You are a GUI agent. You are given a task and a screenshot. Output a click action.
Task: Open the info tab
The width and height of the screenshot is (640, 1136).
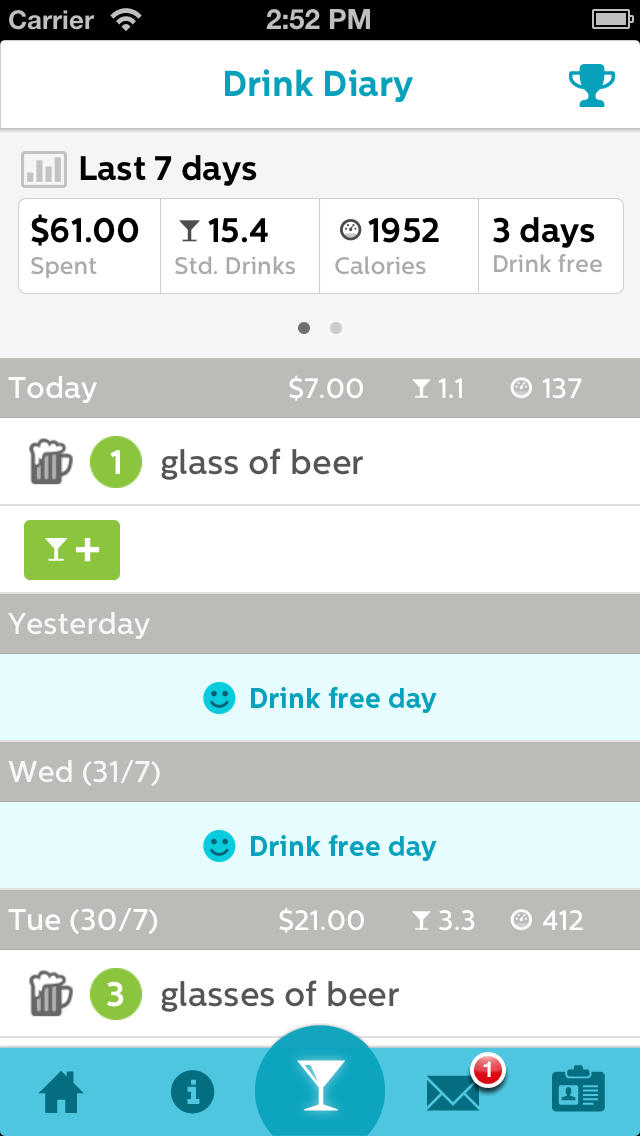pos(192,1090)
